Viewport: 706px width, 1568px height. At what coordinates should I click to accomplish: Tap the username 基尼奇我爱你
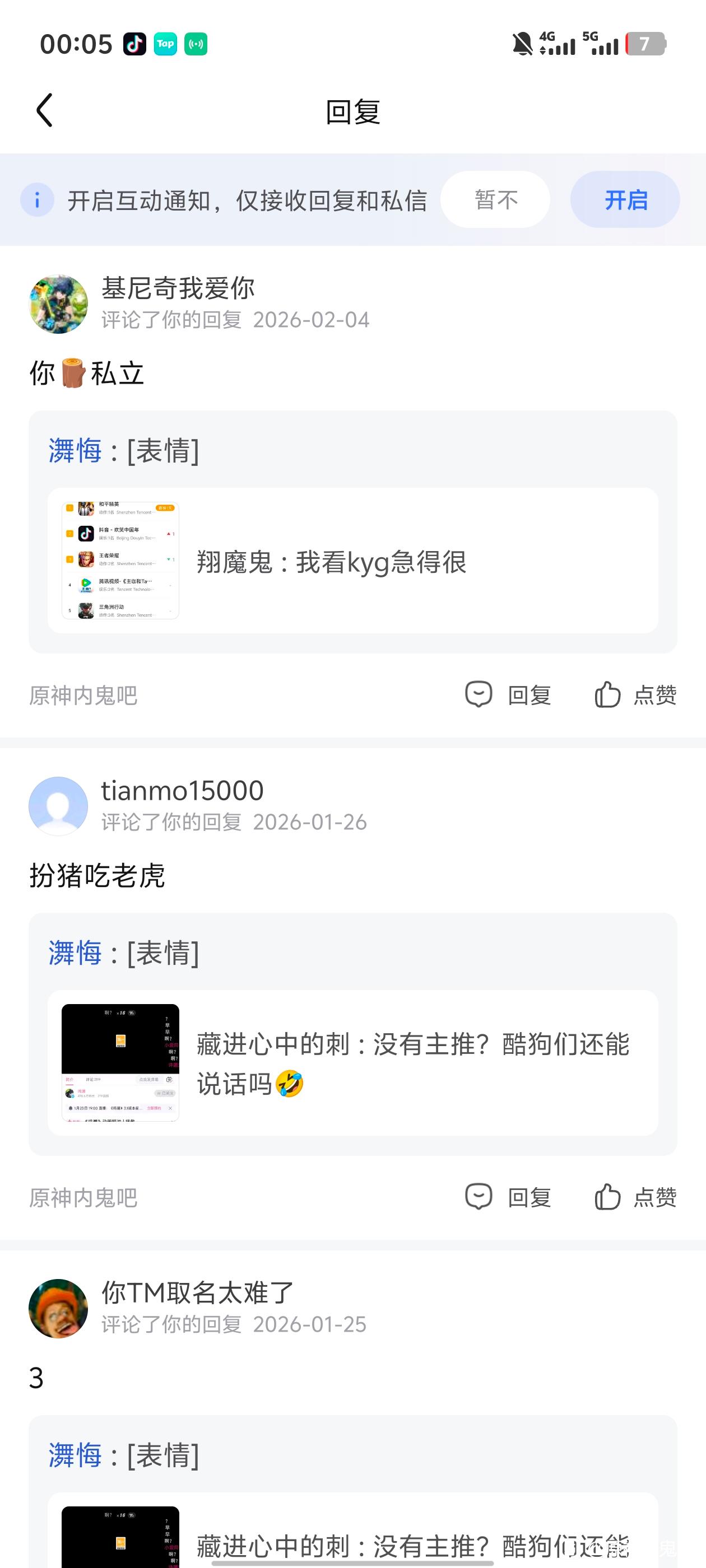pyautogui.click(x=178, y=288)
